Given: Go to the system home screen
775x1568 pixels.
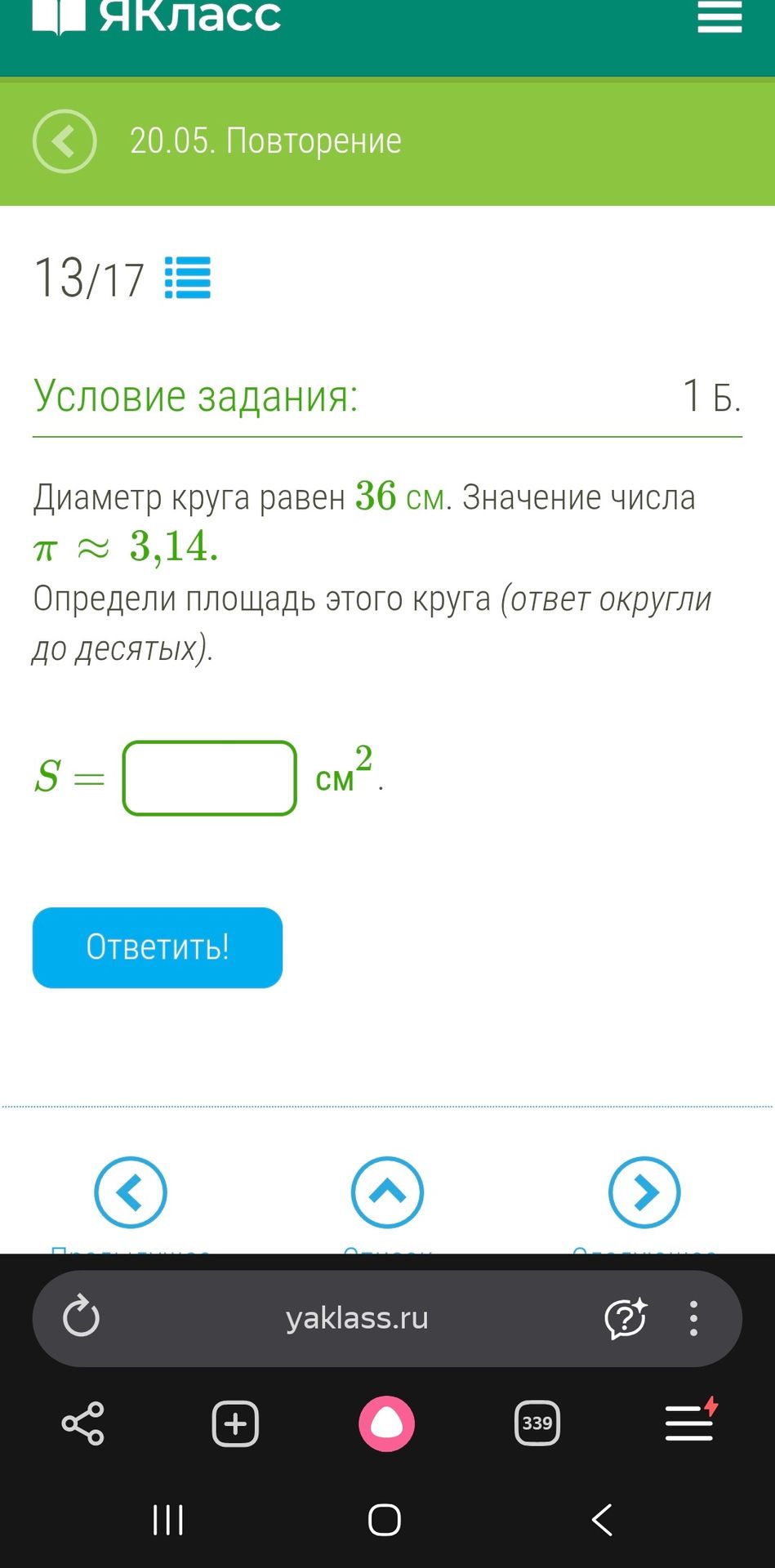Looking at the screenshot, I should (x=385, y=1520).
